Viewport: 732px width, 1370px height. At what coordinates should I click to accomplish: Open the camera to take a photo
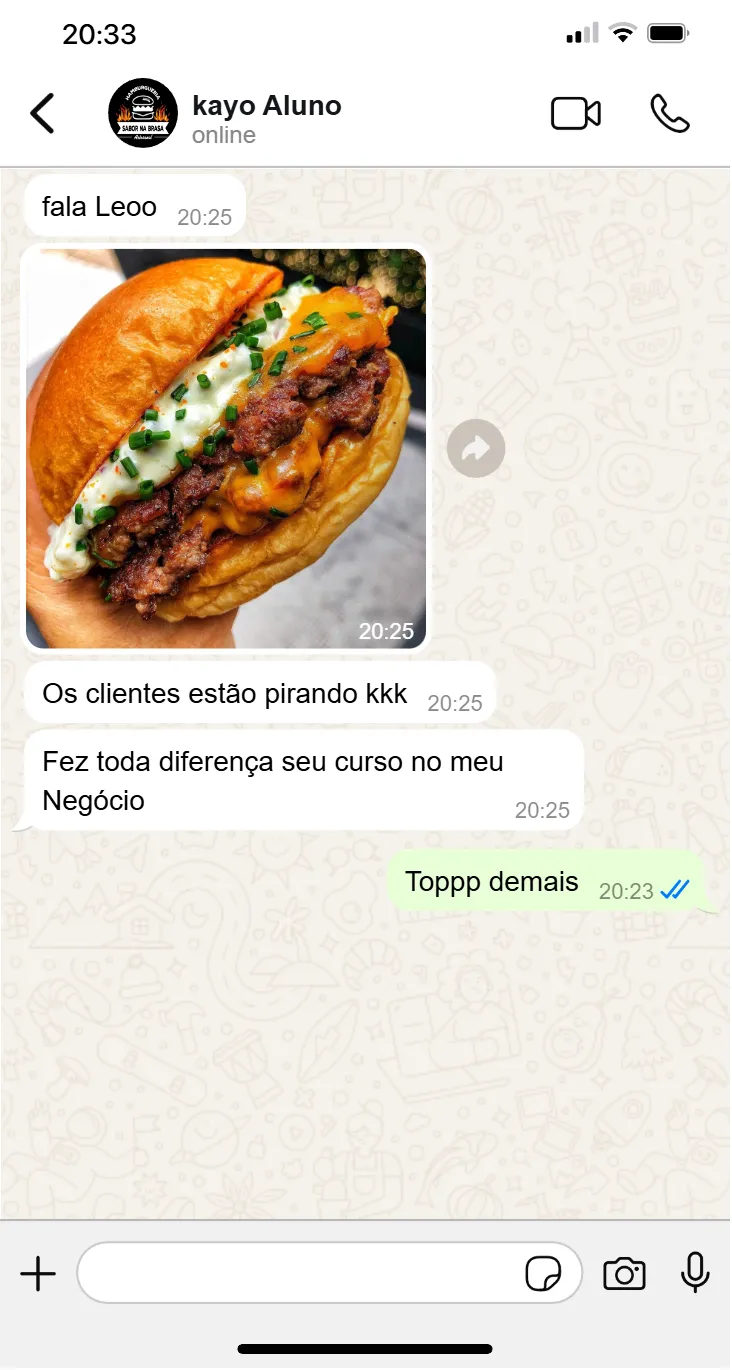click(x=624, y=1275)
